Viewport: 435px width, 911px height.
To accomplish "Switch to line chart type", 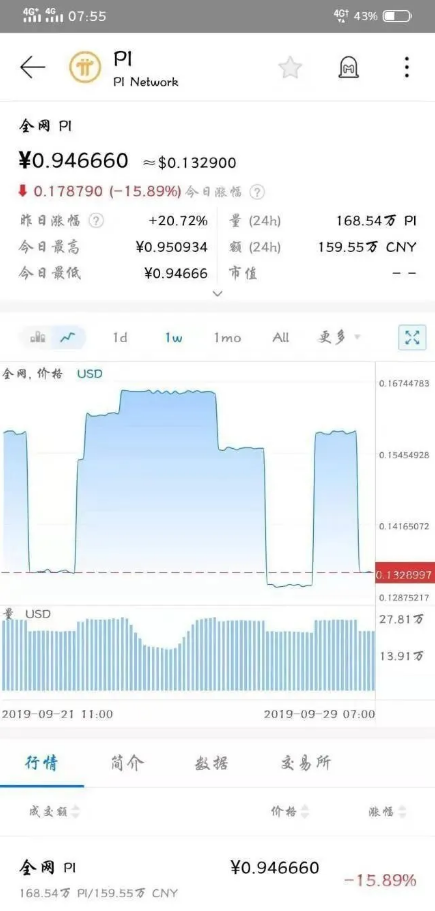I will [x=68, y=338].
